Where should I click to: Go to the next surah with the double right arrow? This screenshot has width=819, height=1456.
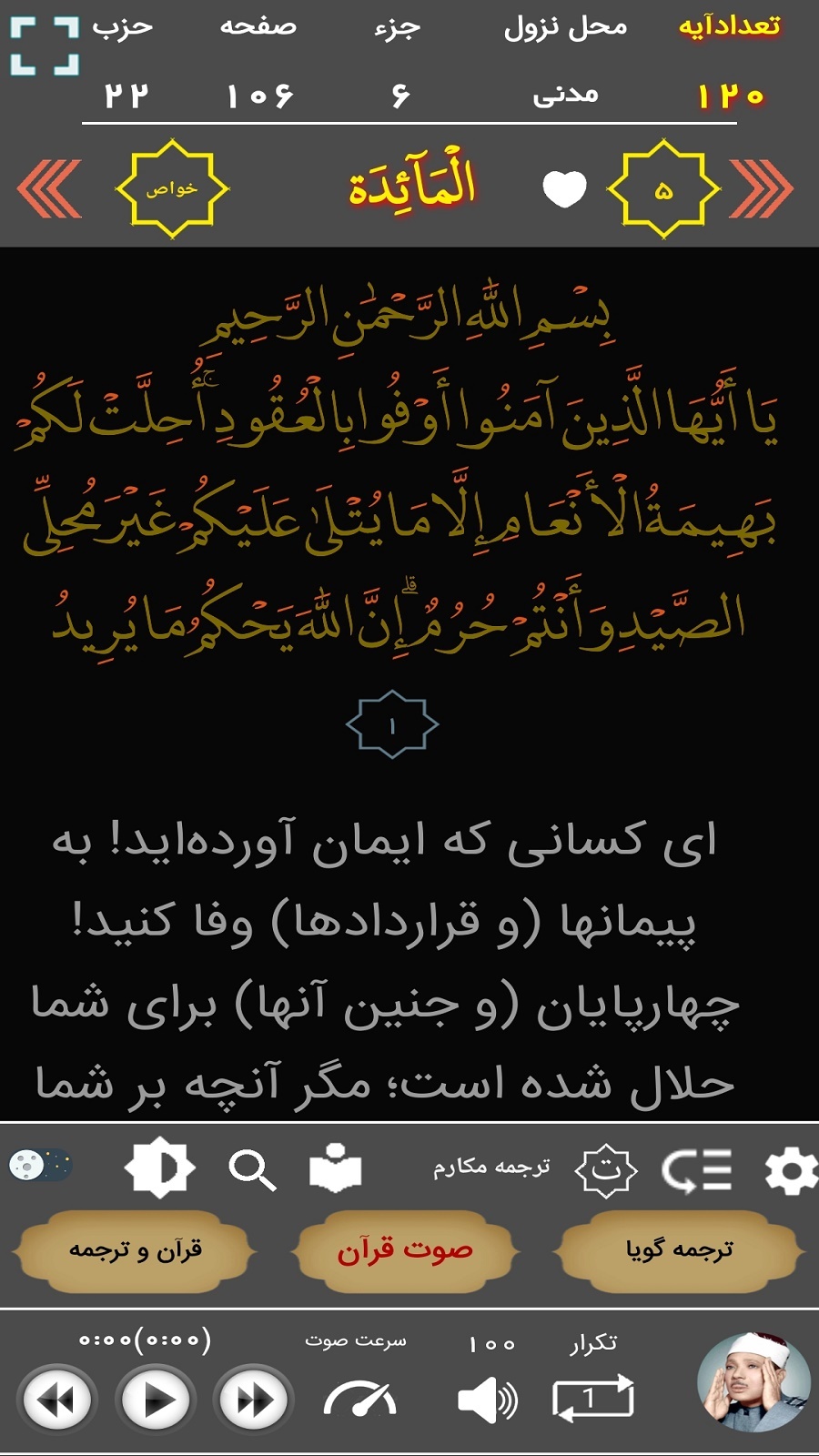(x=761, y=189)
